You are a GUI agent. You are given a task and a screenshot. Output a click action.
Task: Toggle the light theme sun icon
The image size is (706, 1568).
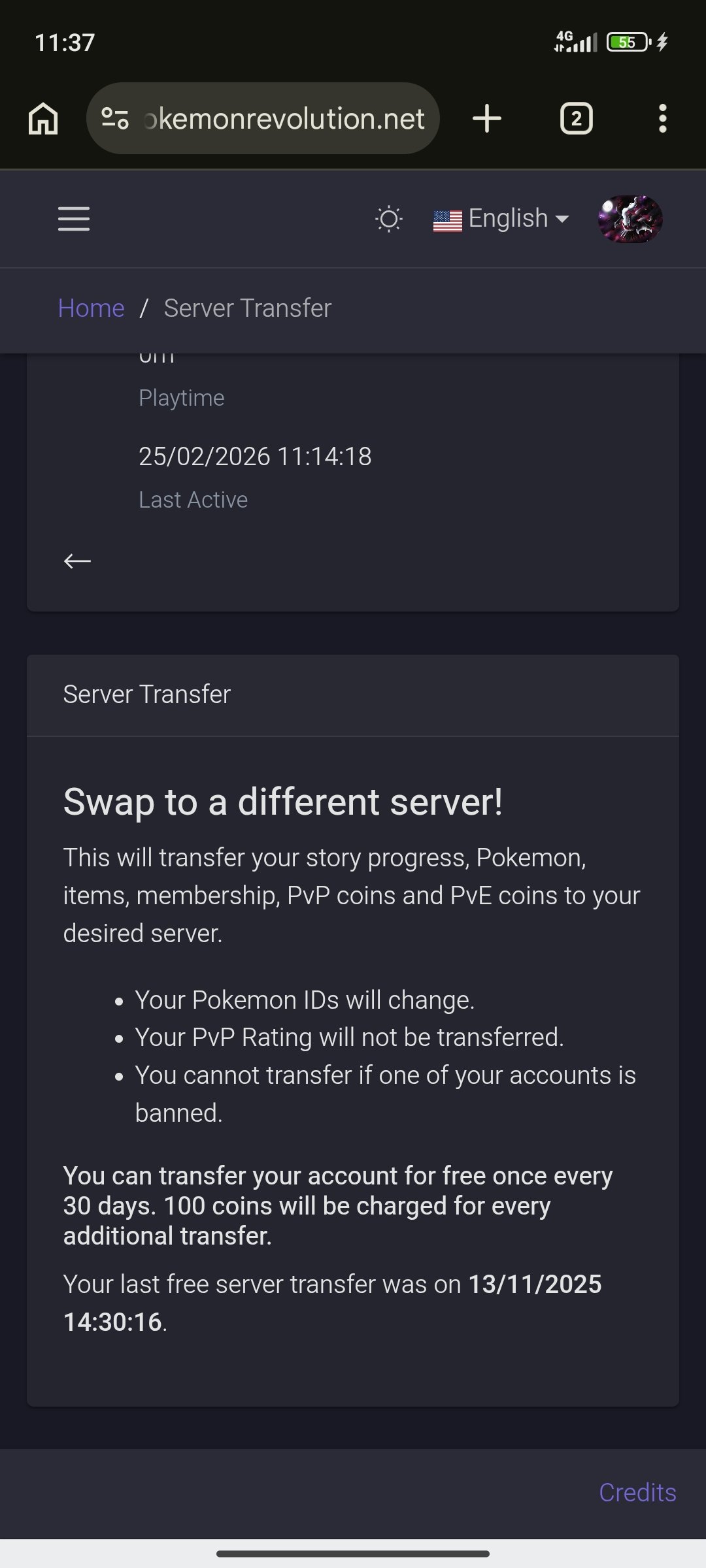(x=389, y=219)
